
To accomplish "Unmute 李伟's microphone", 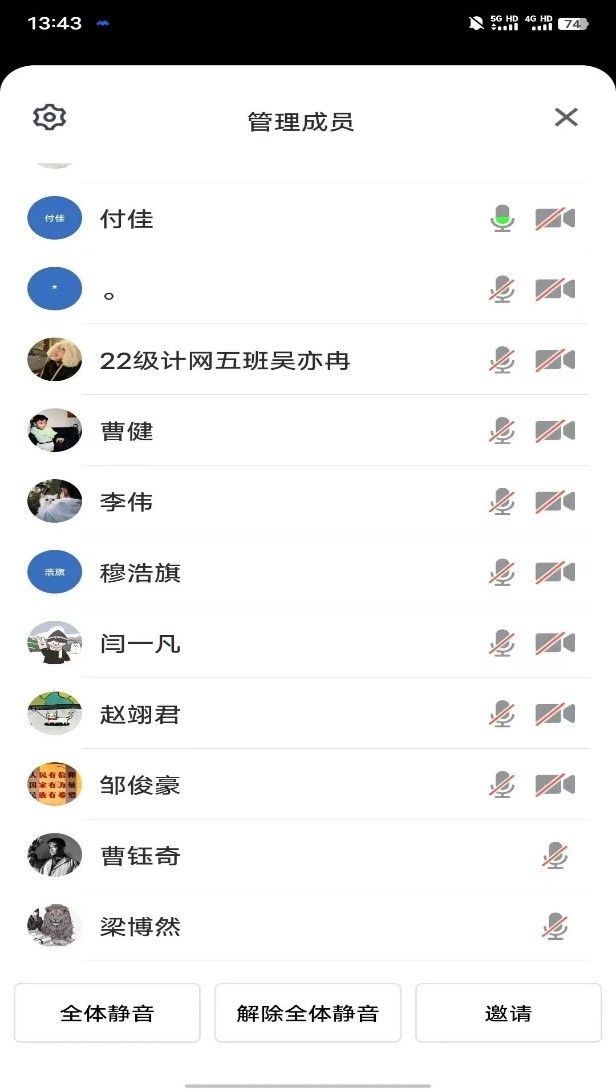I will [x=502, y=502].
